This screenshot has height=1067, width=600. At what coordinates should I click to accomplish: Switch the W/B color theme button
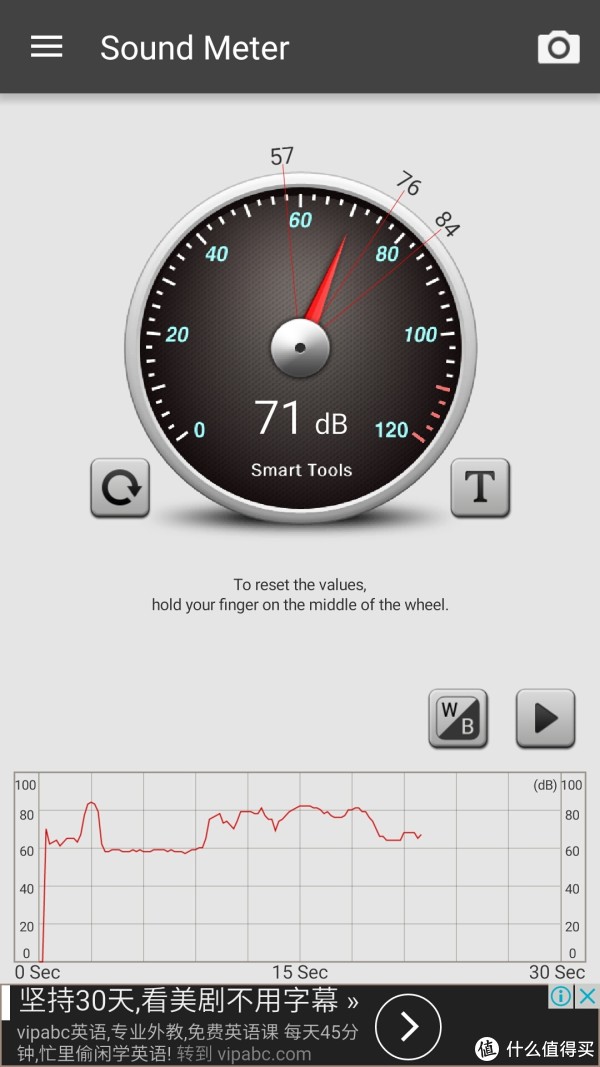click(458, 718)
